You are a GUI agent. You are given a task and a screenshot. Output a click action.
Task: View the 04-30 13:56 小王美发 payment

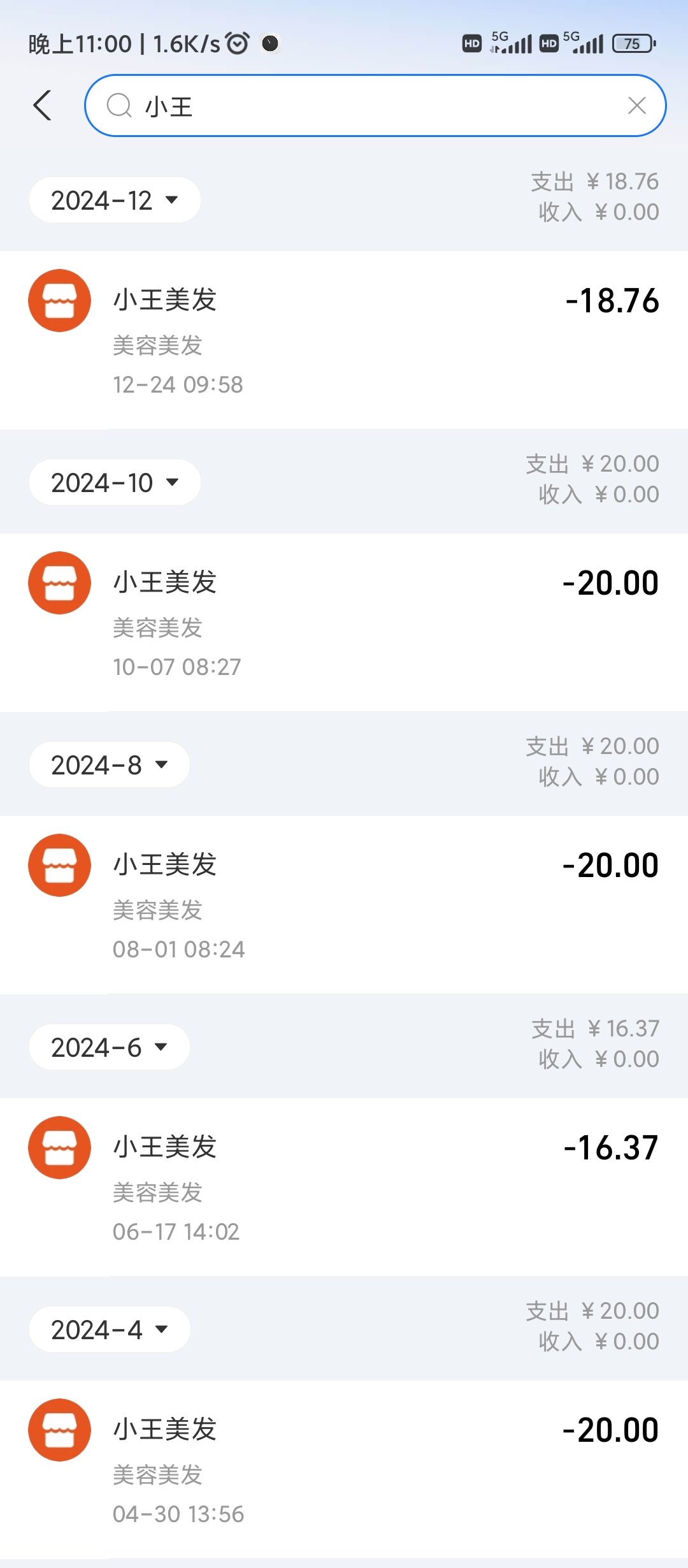click(x=344, y=1469)
